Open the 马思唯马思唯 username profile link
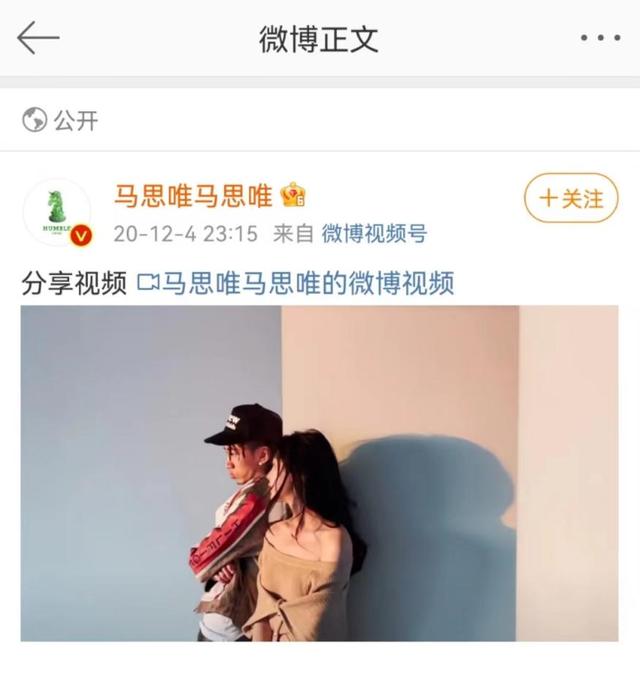Screen dimensions: 640x677 194,195
